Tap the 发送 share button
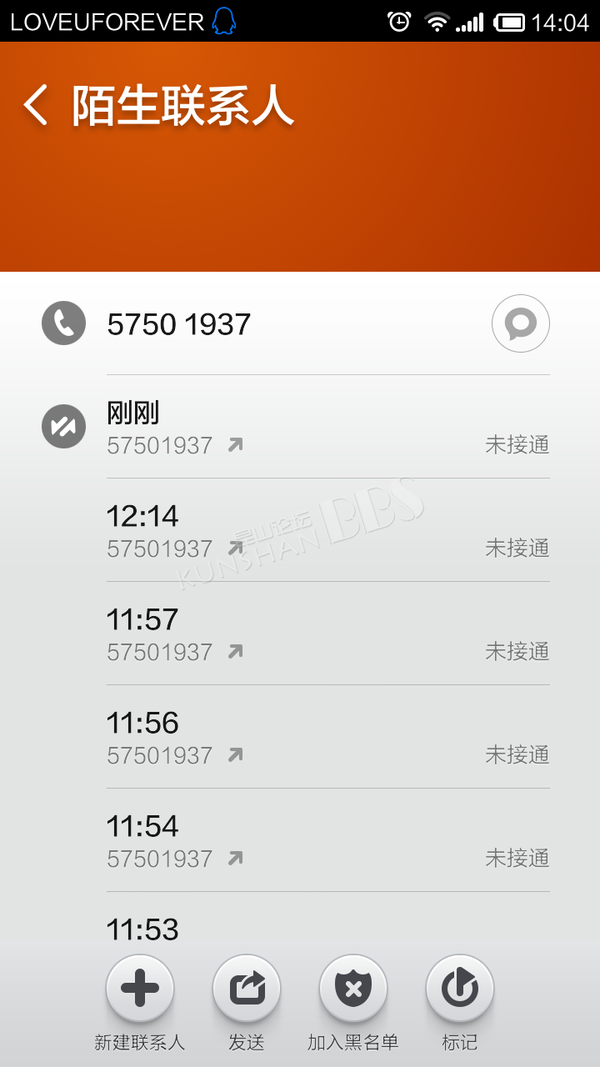Screen dimensions: 600x1067 pos(246,988)
